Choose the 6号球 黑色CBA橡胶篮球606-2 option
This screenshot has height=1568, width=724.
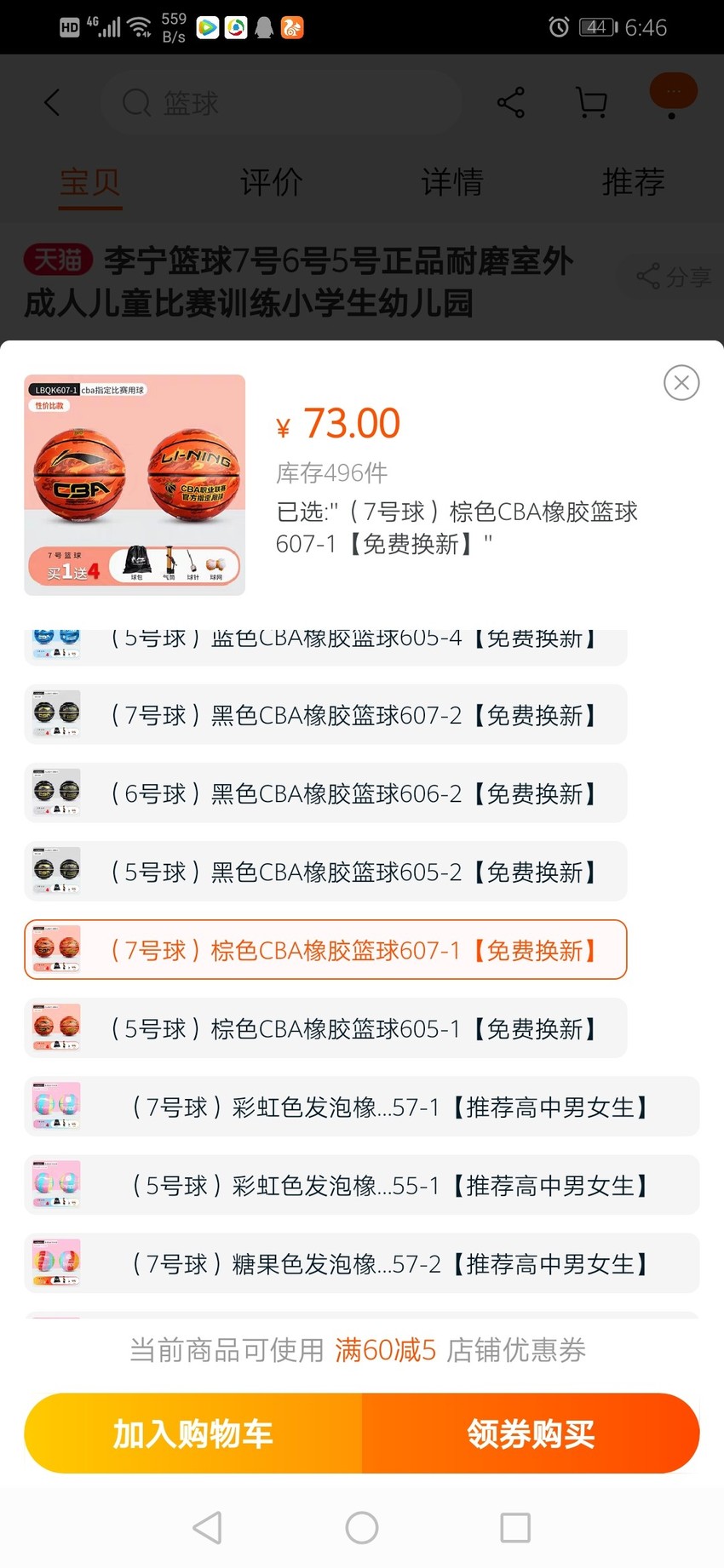[325, 793]
